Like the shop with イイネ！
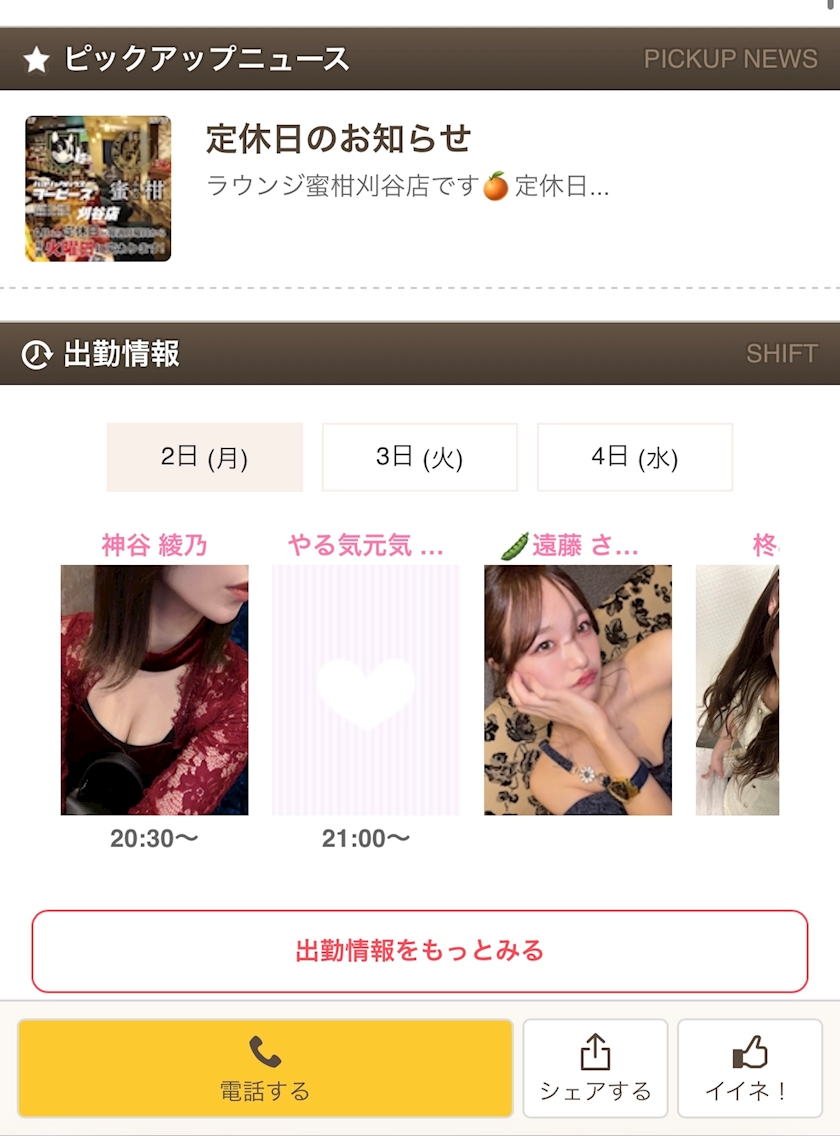840x1136 pixels. pyautogui.click(x=749, y=1069)
